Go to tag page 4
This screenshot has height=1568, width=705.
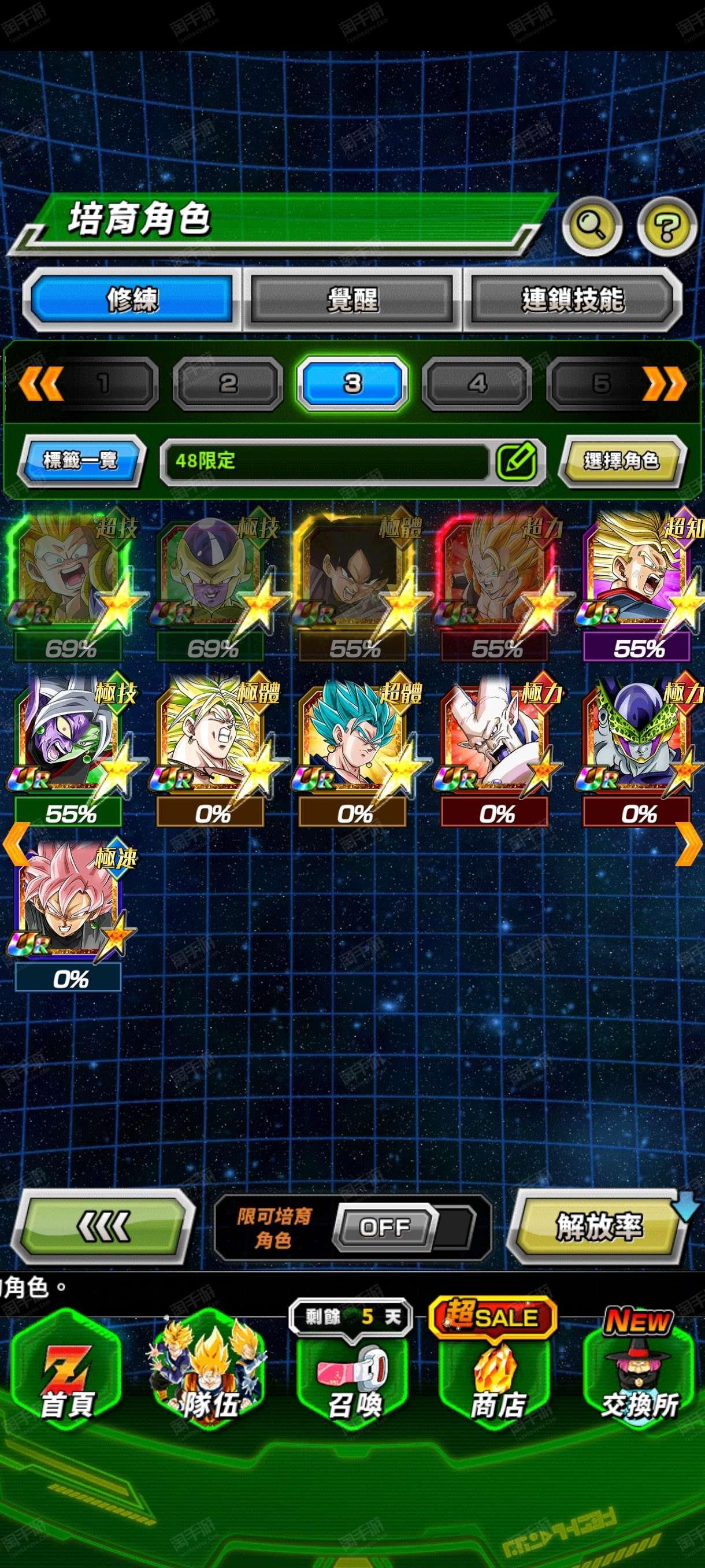click(477, 383)
